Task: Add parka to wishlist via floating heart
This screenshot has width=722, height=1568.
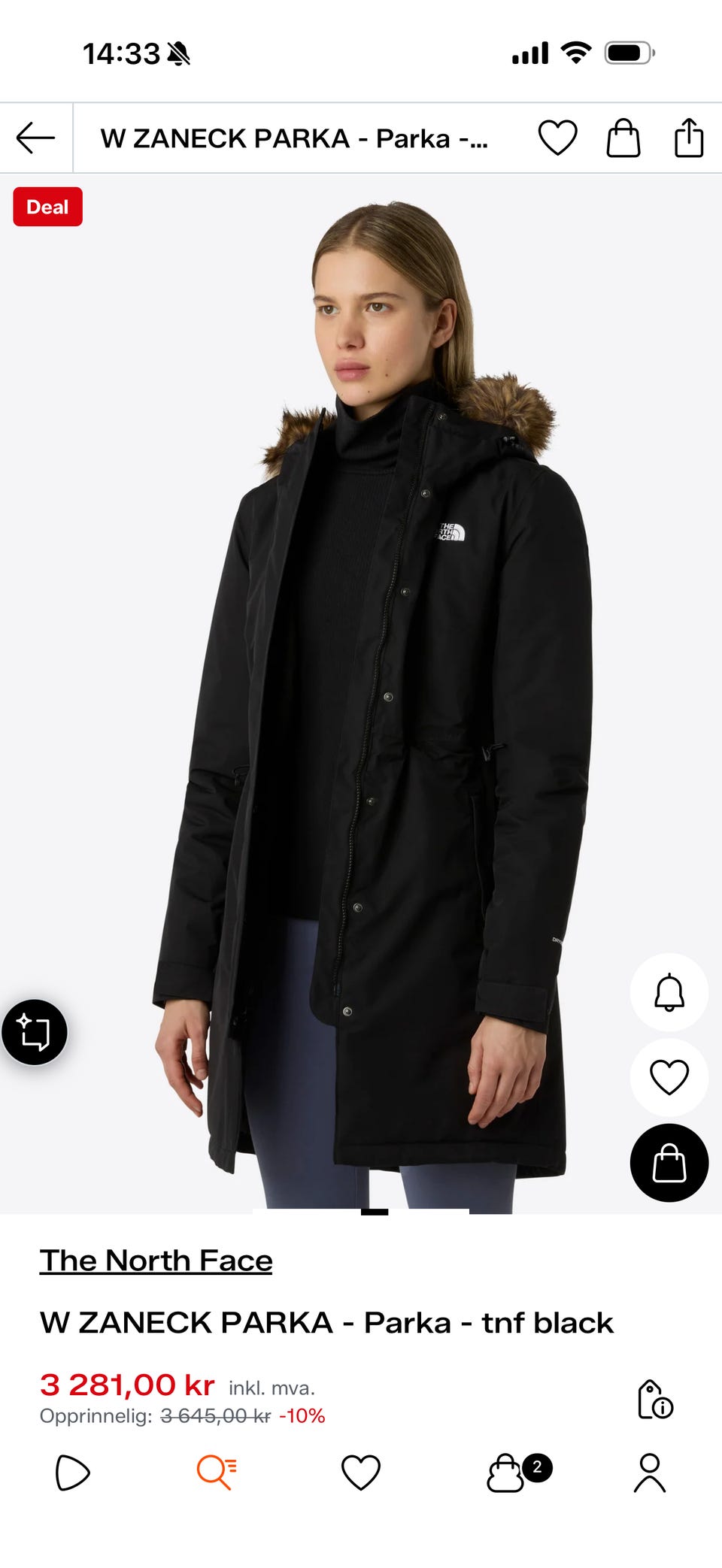Action: 669,1077
